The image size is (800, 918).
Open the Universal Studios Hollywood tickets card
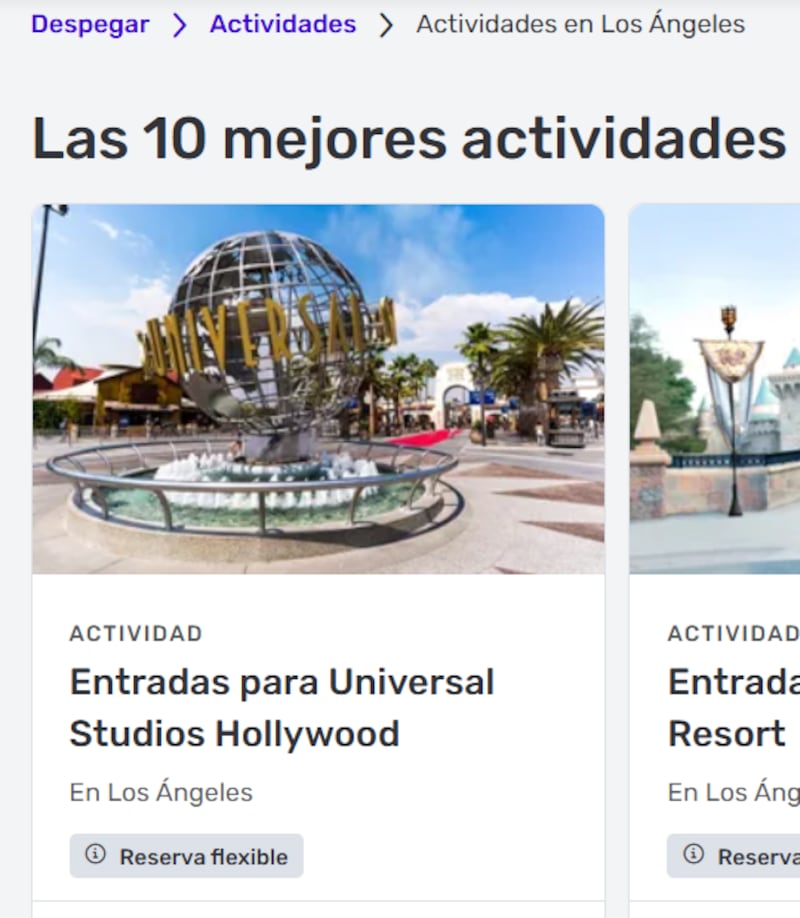[282, 707]
